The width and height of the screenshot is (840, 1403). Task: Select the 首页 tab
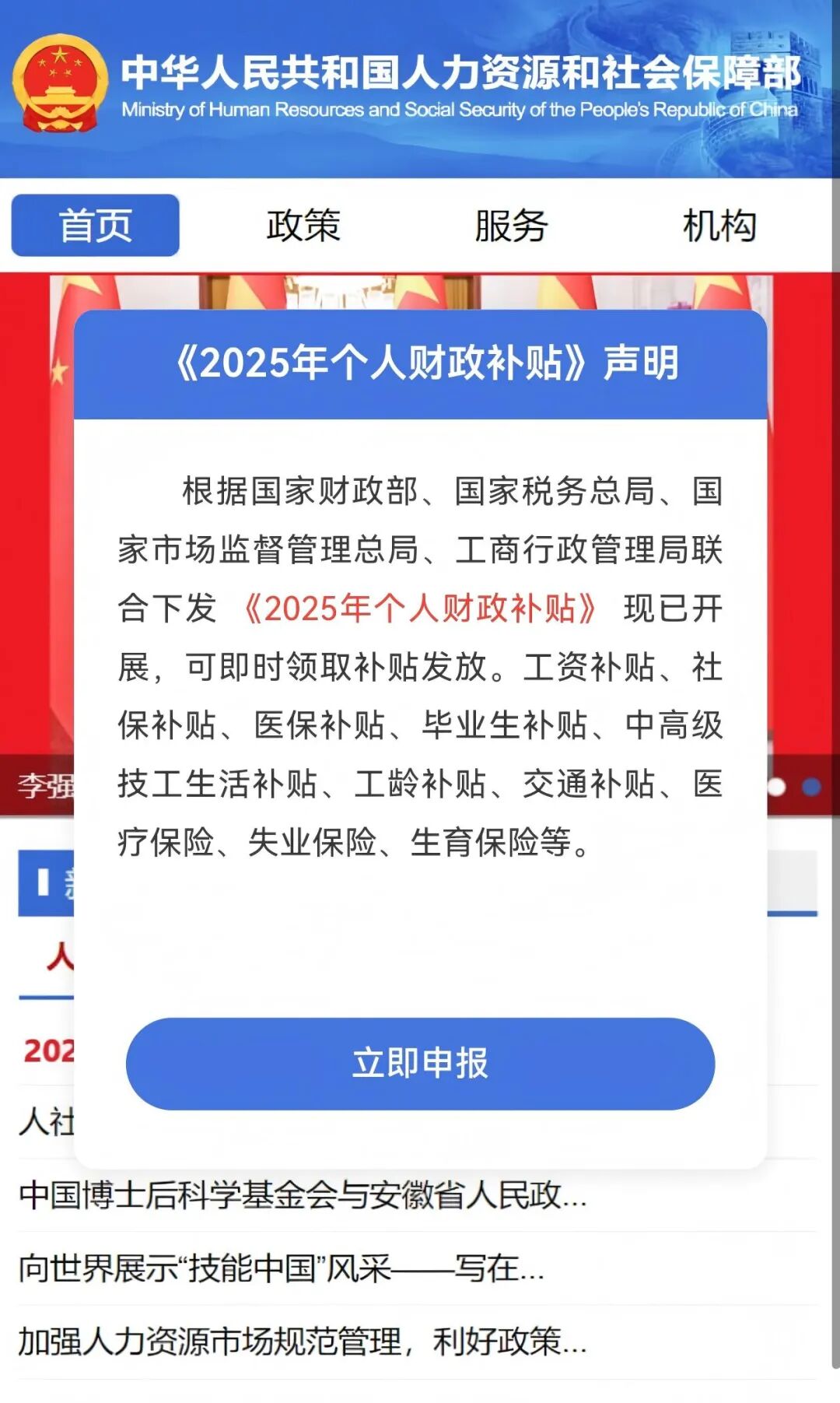[x=95, y=226]
